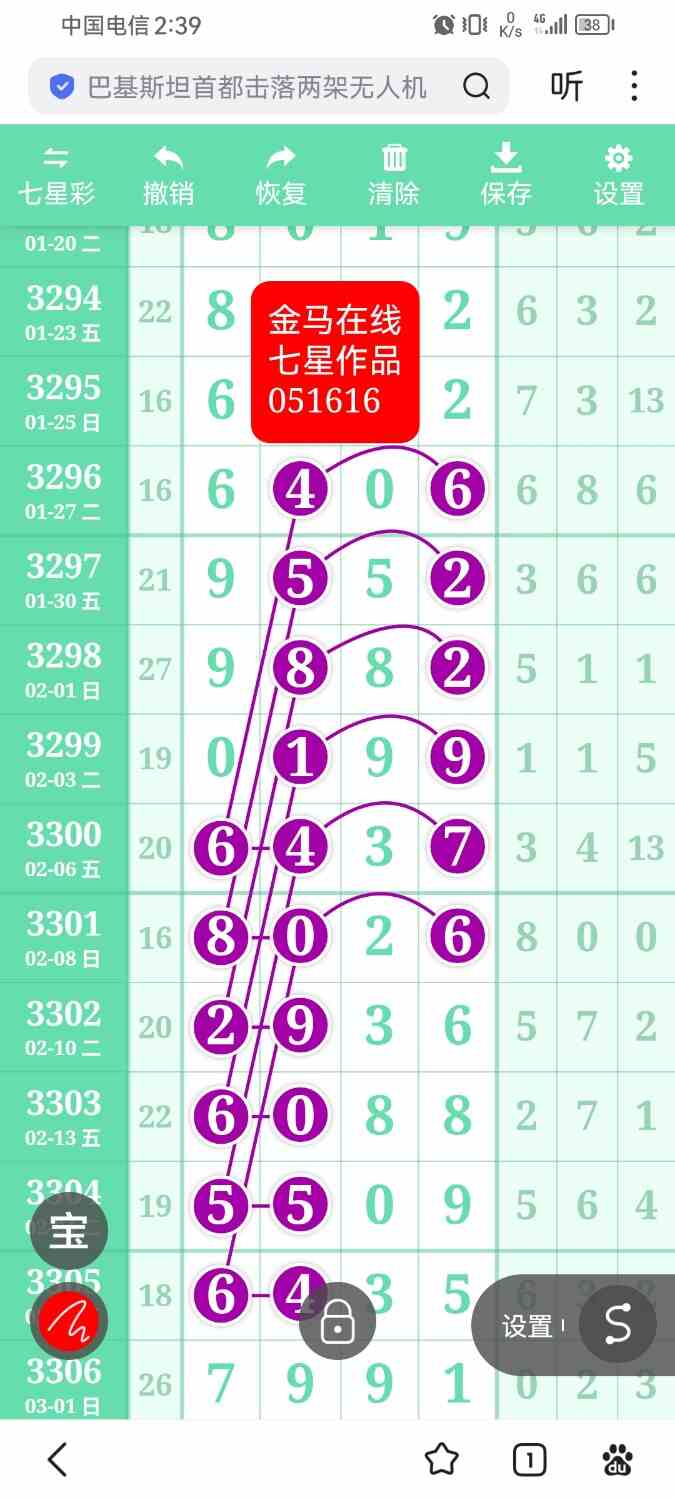
Task: Open the browser tab switcher
Action: [529, 1460]
